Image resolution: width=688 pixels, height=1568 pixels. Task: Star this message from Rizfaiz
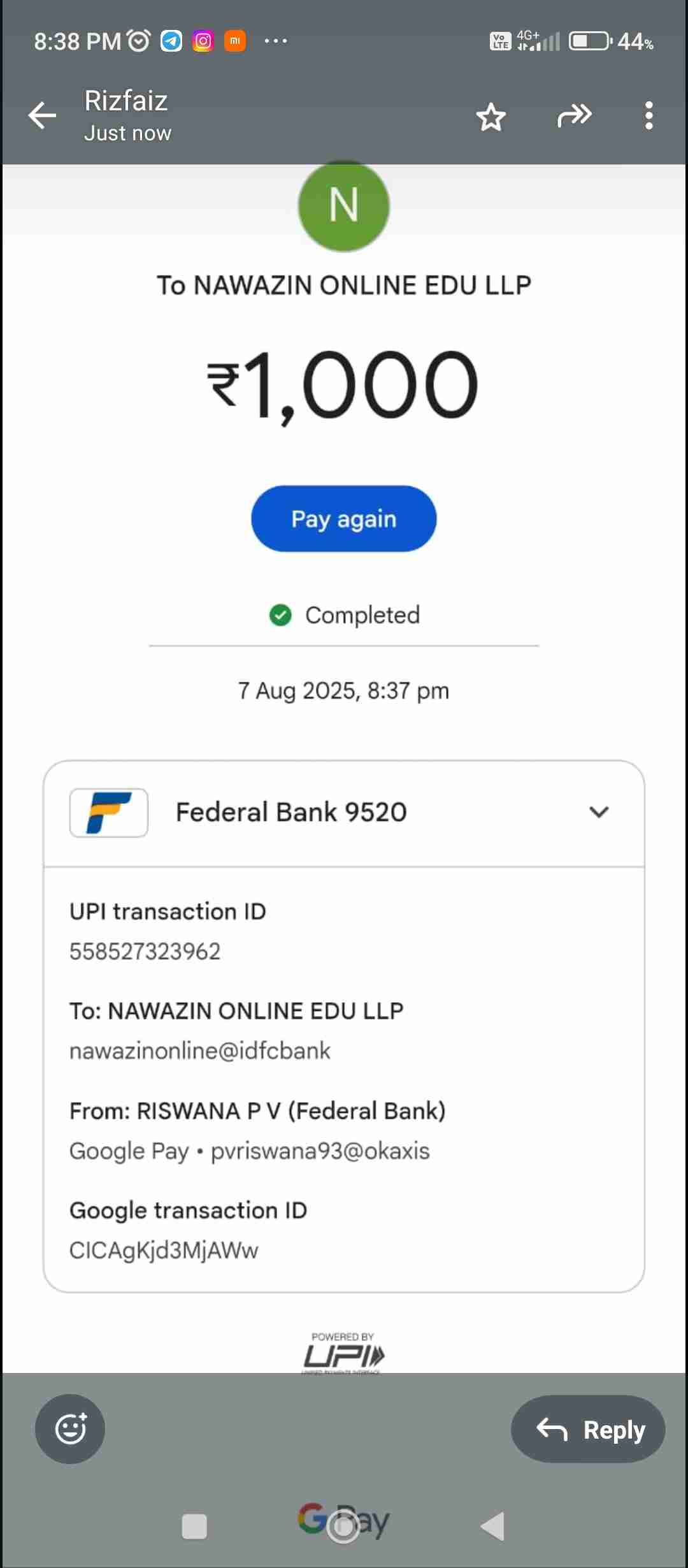(491, 117)
